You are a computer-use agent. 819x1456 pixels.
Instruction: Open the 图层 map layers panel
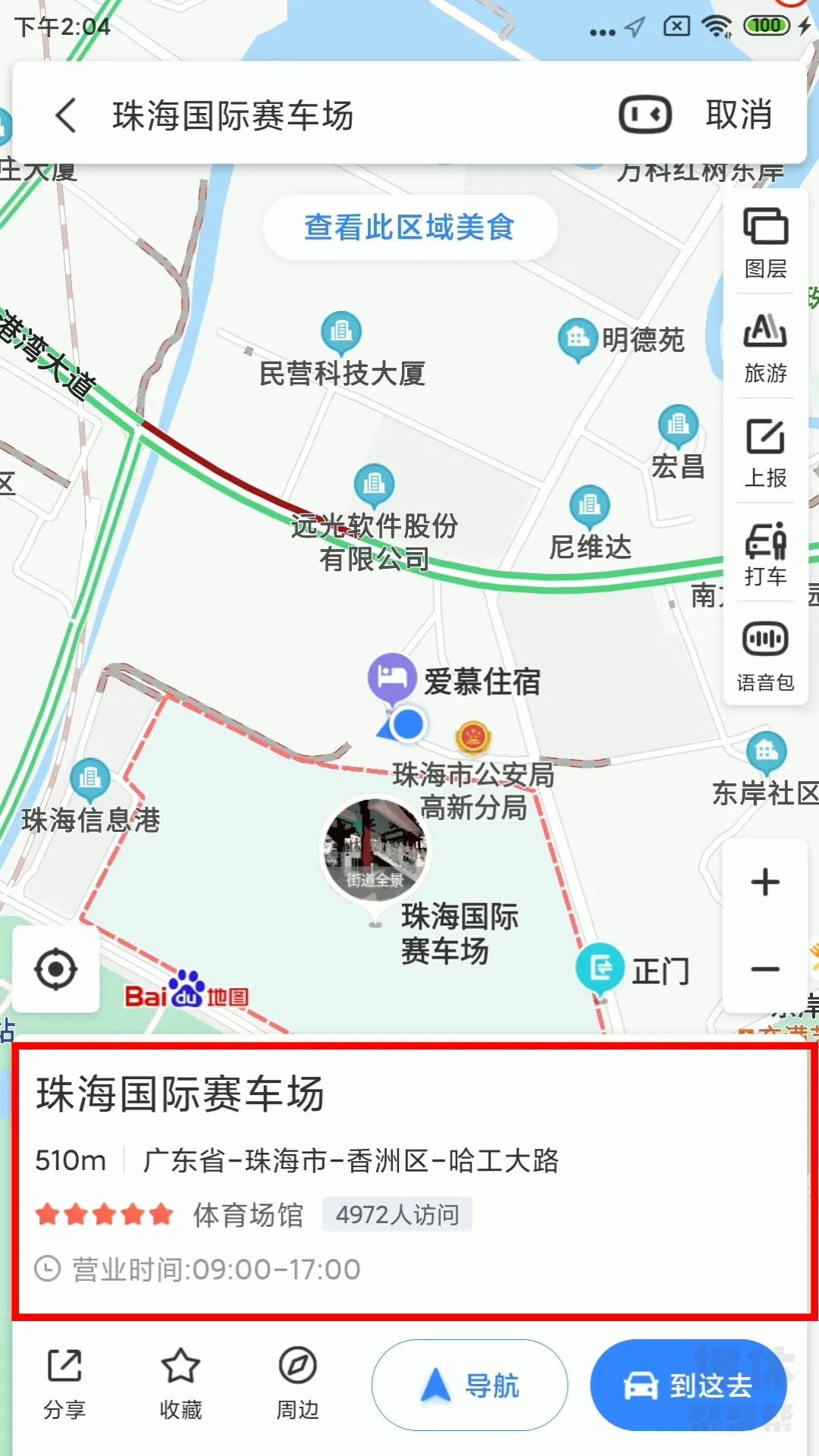click(765, 243)
